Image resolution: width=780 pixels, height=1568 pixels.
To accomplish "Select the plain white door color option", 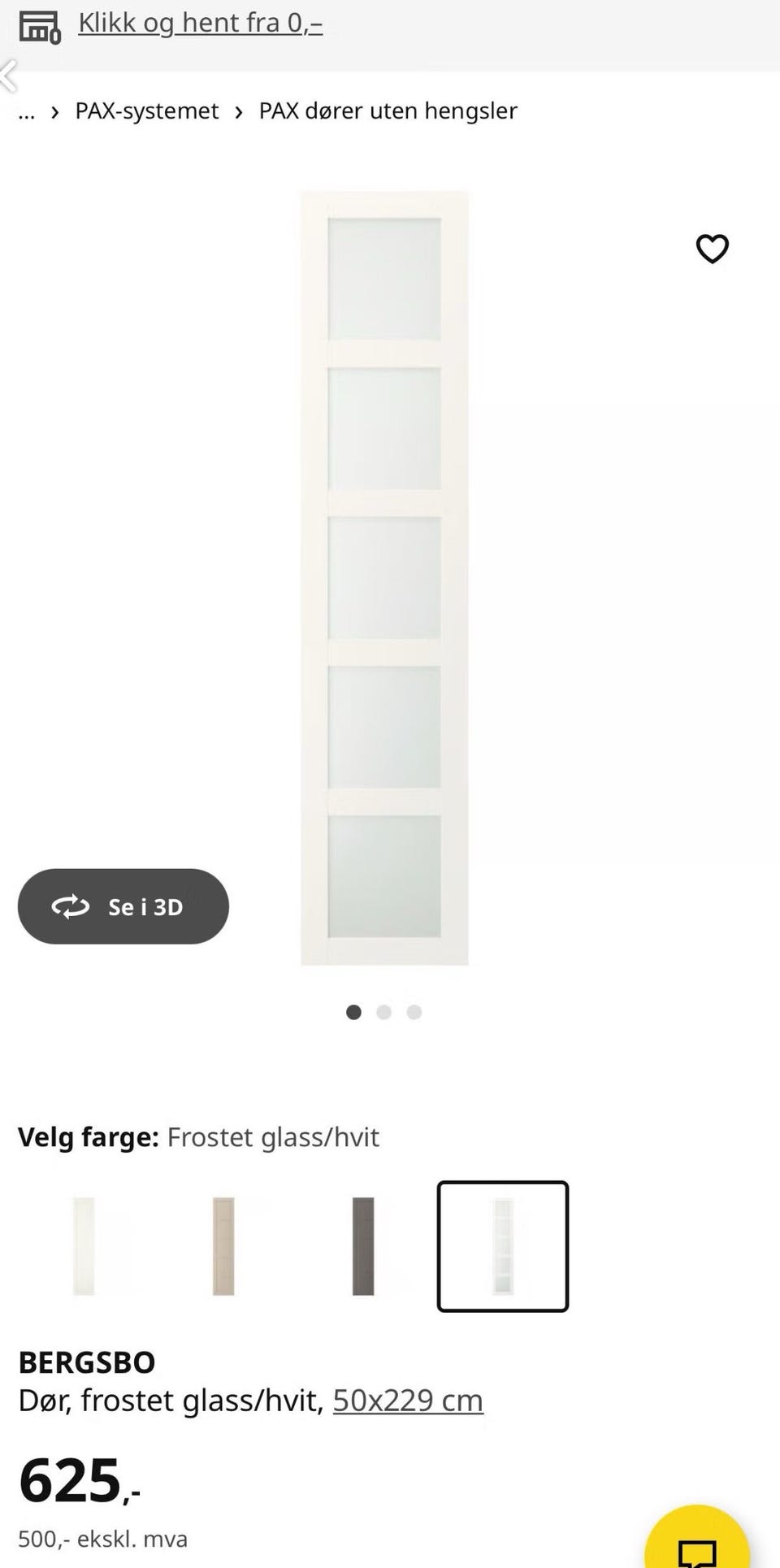I will [82, 1246].
